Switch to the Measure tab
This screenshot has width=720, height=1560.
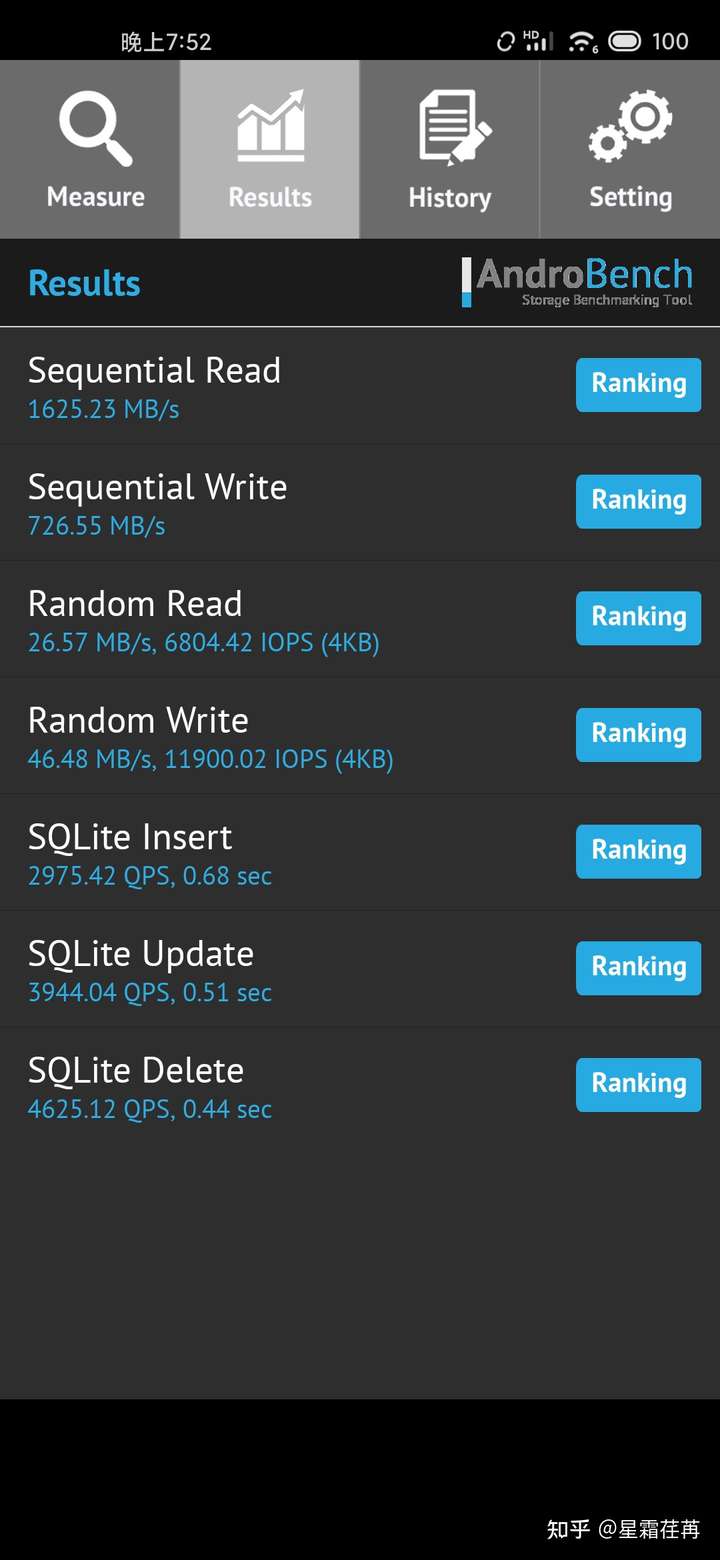90,149
